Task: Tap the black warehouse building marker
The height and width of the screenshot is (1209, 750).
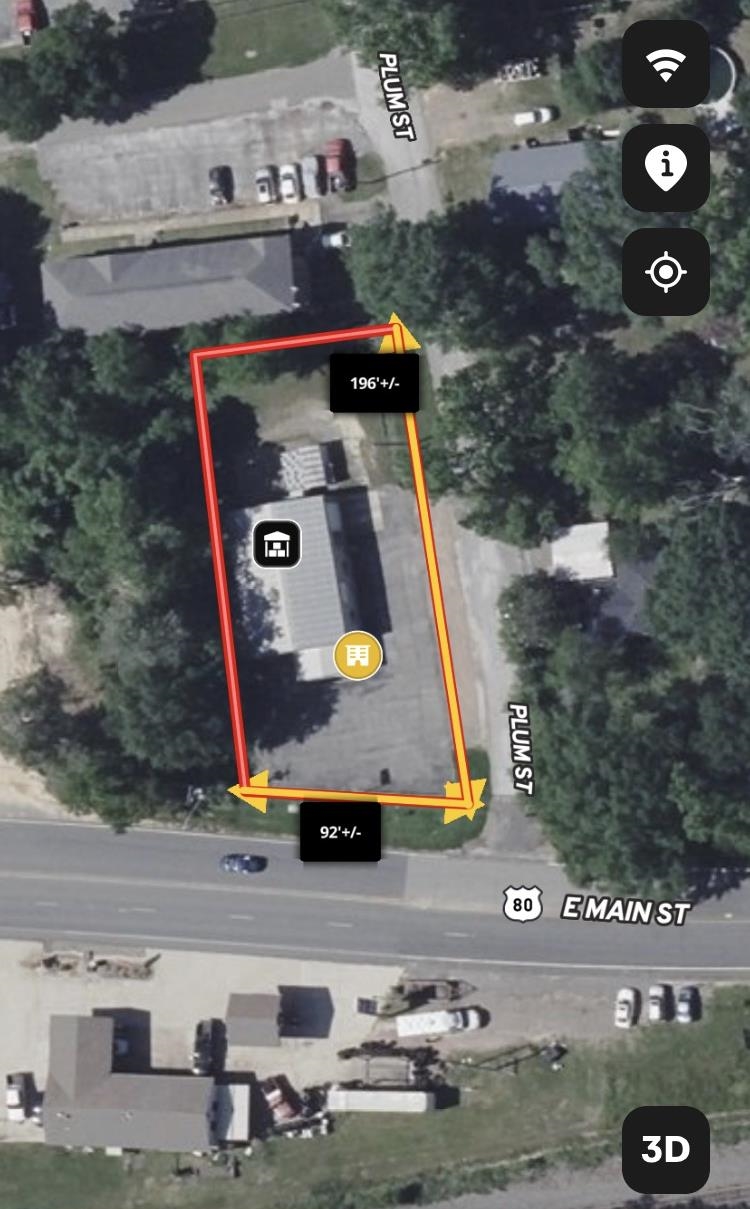Action: tap(276, 544)
